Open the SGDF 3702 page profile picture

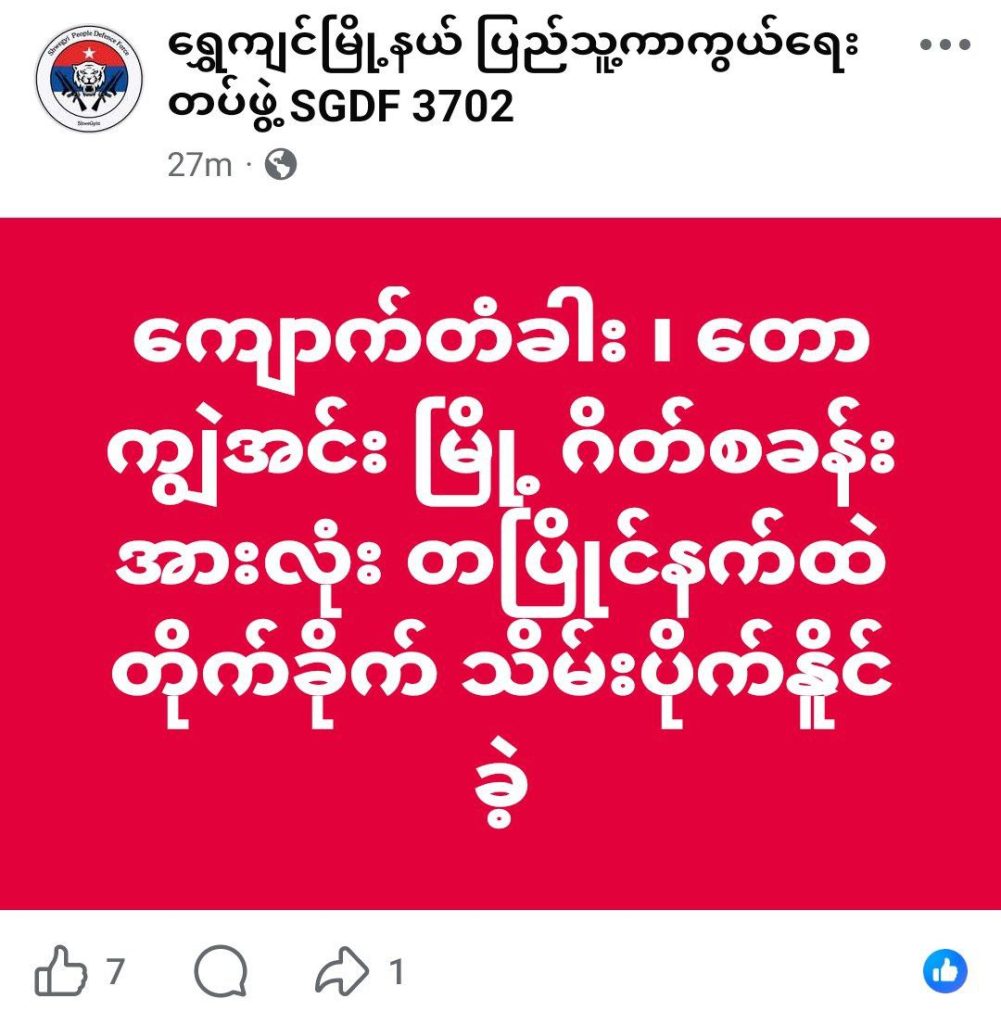[x=88, y=78]
